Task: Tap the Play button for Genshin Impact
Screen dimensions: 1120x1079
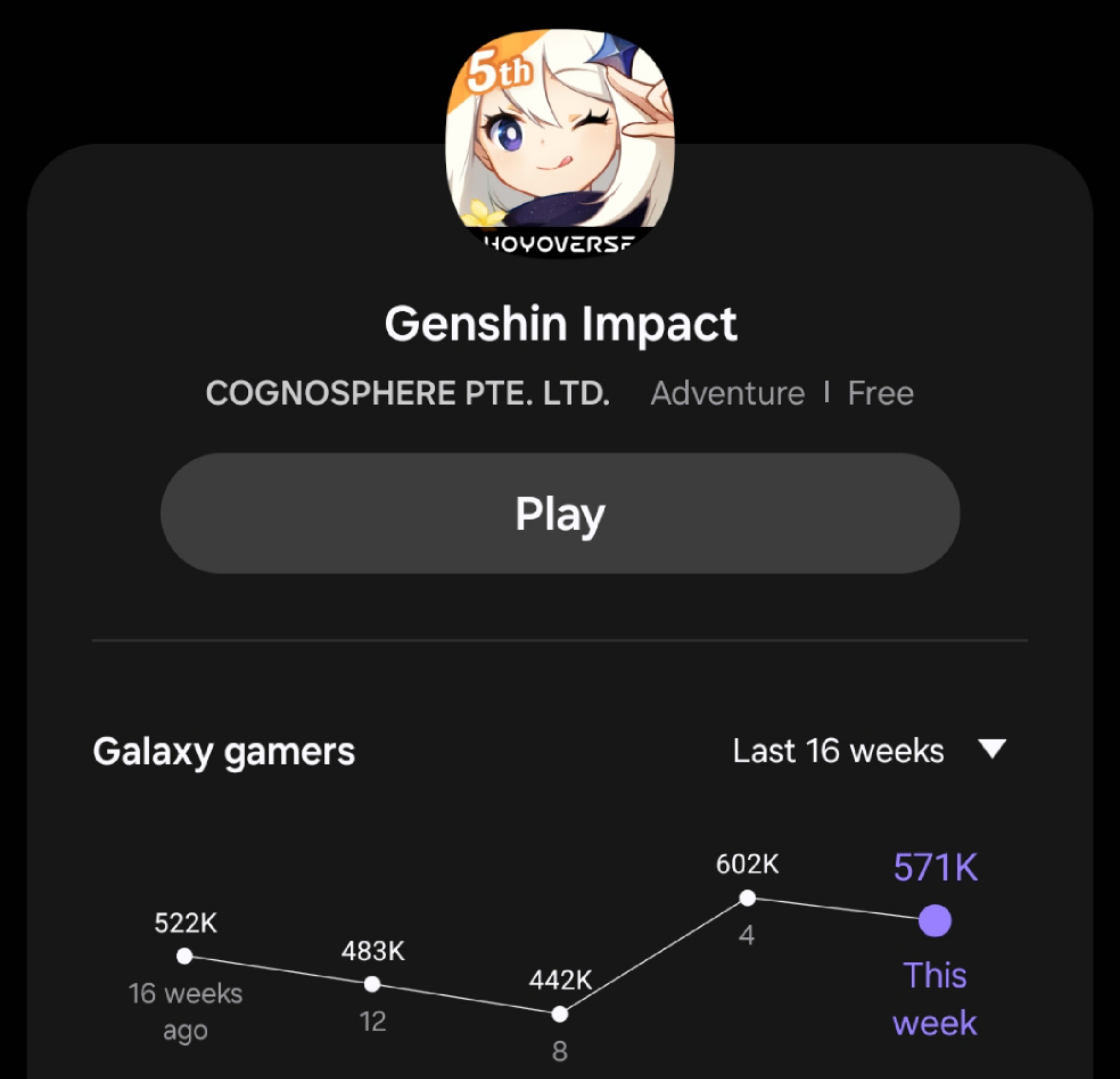Action: [x=559, y=514]
